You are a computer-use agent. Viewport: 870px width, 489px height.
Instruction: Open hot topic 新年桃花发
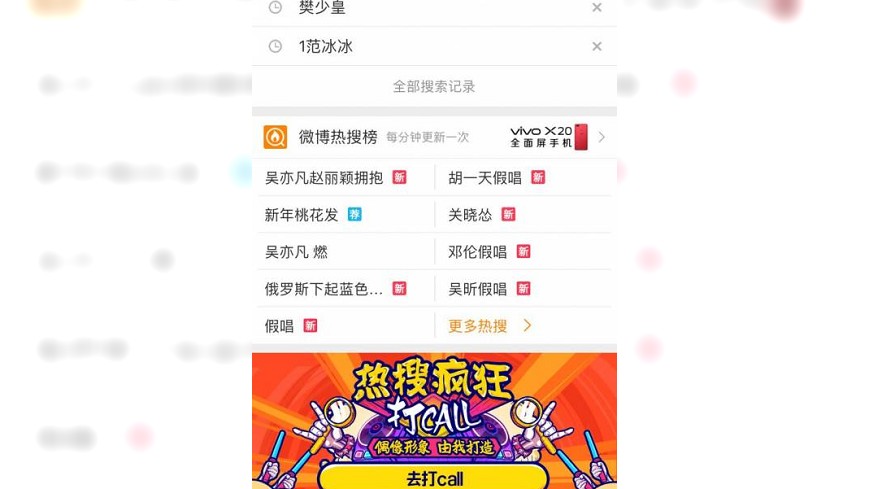pyautogui.click(x=302, y=214)
